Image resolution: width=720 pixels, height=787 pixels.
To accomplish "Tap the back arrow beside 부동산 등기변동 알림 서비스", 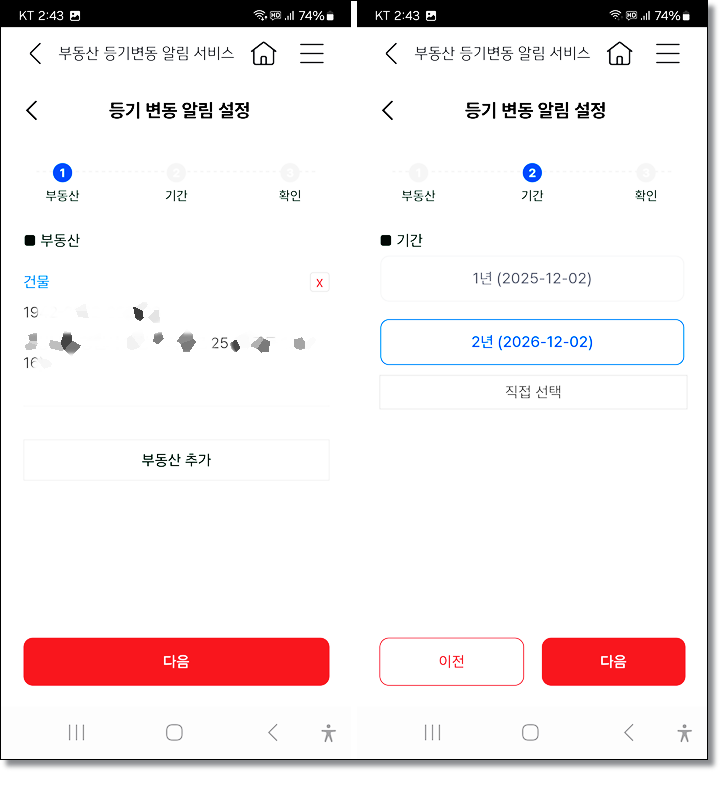I will (x=35, y=53).
